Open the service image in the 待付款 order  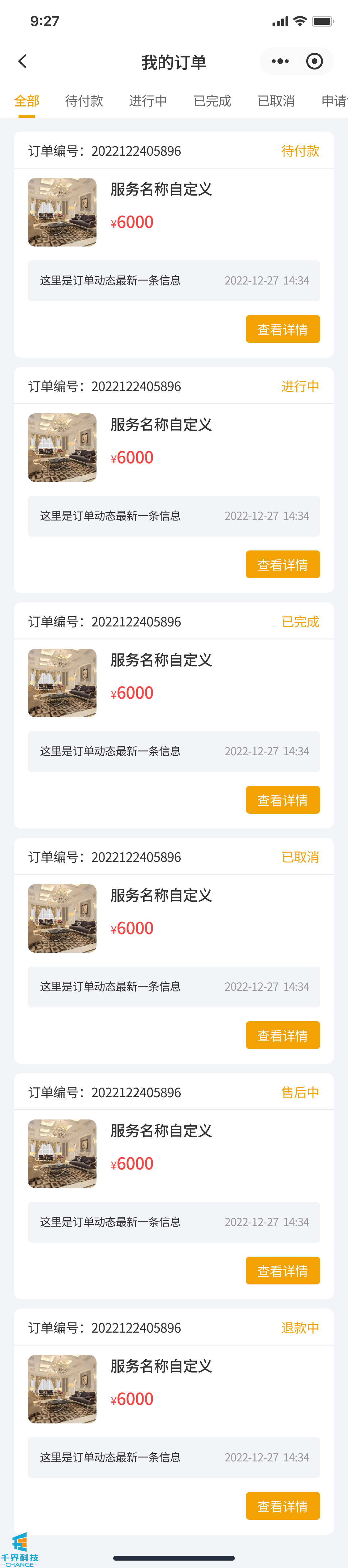pos(62,213)
